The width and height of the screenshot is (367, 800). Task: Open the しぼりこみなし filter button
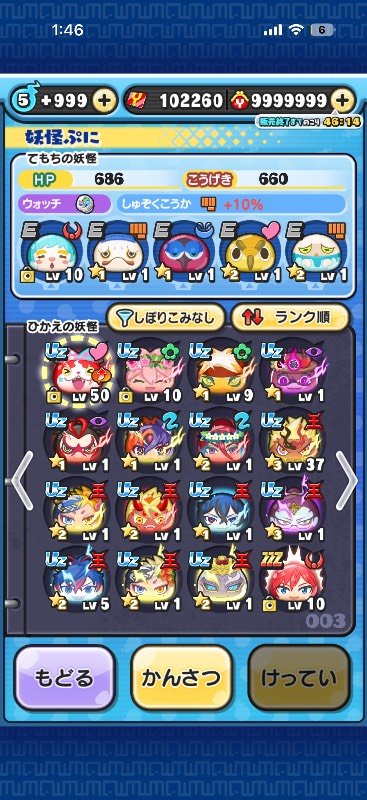(x=165, y=317)
